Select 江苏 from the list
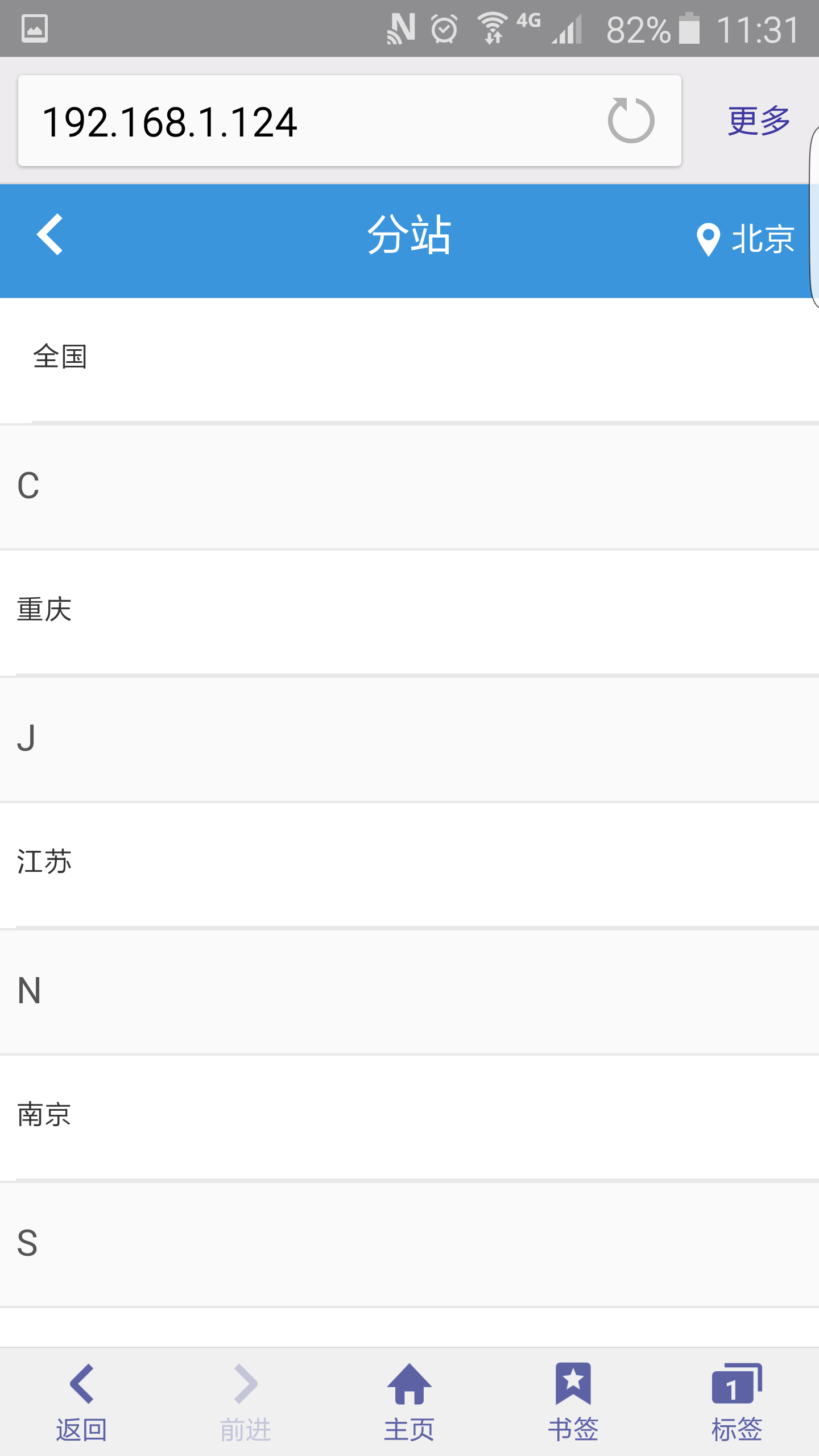The height and width of the screenshot is (1456, 819). [44, 862]
